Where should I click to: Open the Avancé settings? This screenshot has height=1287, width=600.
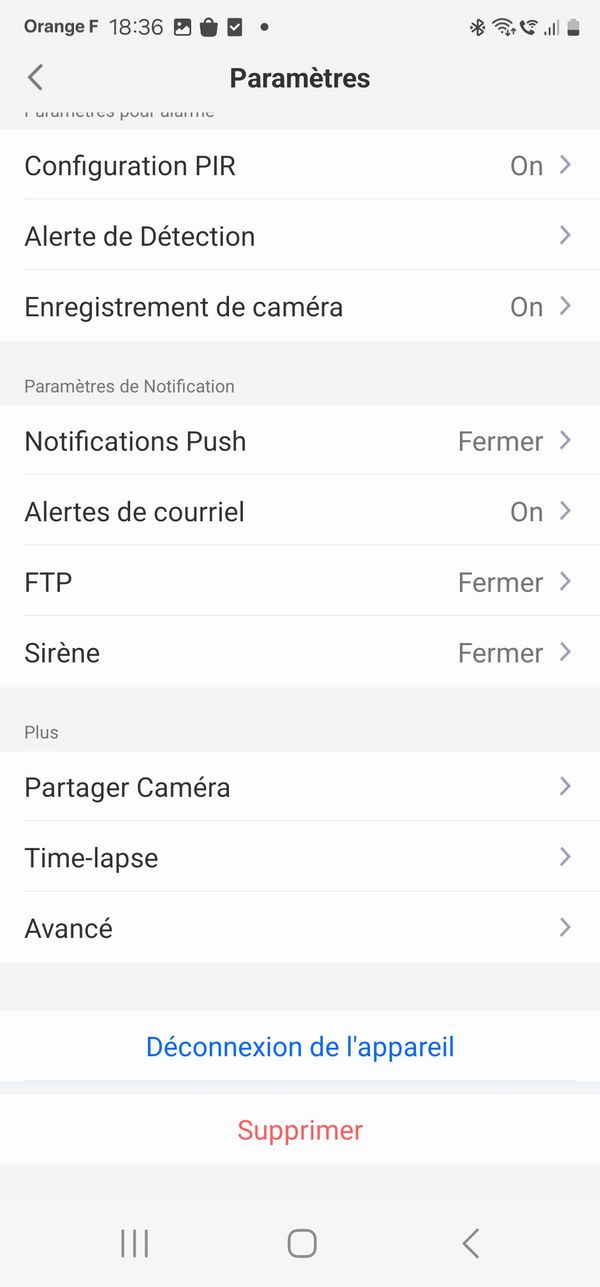tap(300, 928)
